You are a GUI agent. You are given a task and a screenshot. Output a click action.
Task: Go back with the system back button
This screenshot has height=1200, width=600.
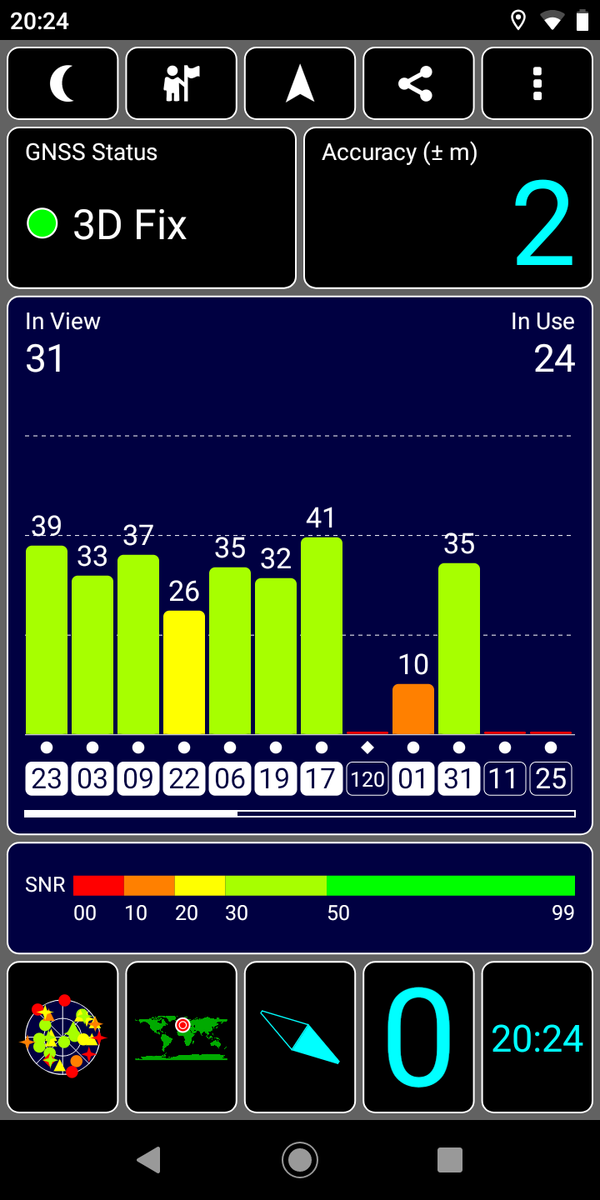tap(149, 1159)
